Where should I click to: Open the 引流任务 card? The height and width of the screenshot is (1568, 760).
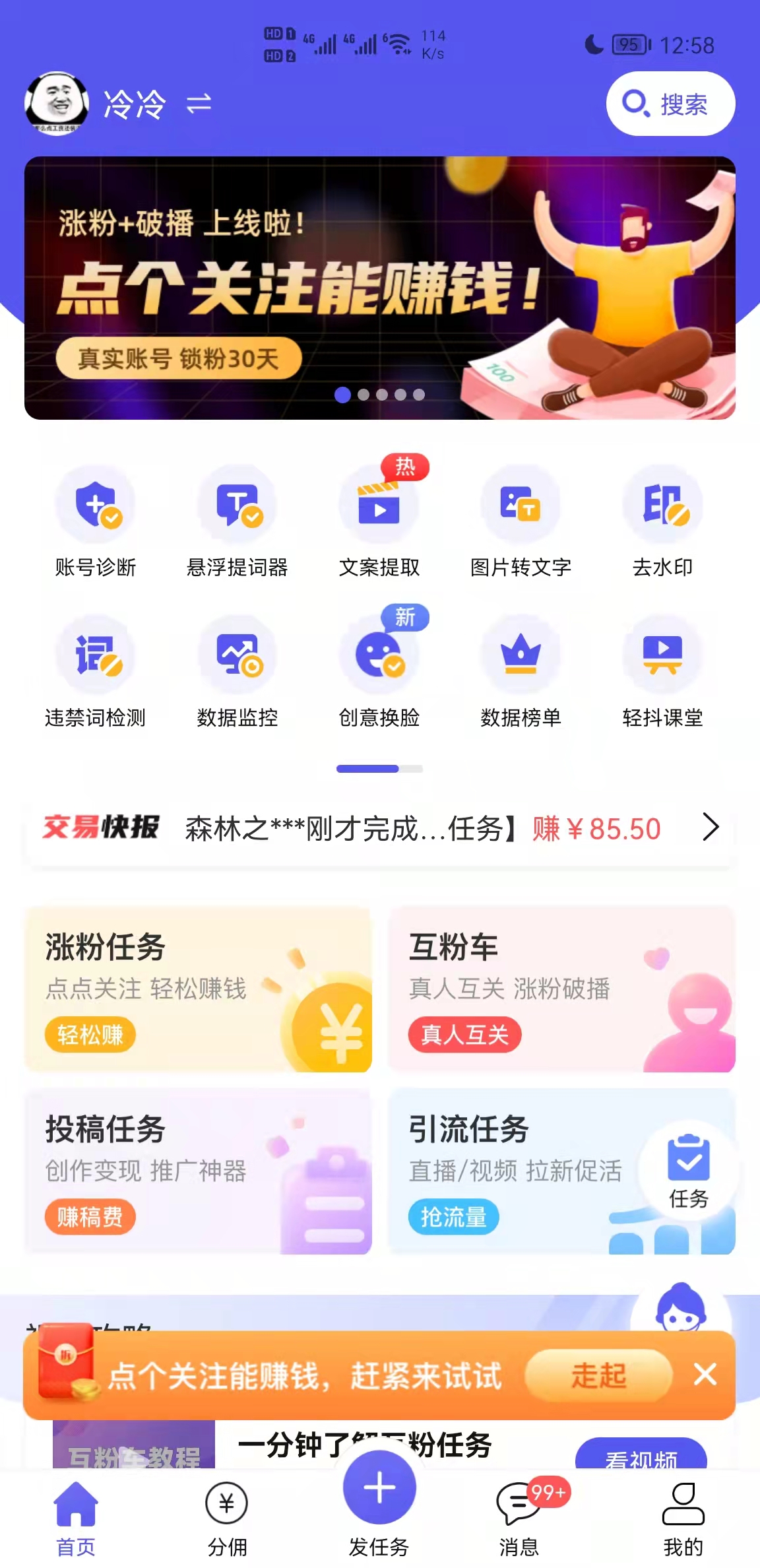point(515,1171)
